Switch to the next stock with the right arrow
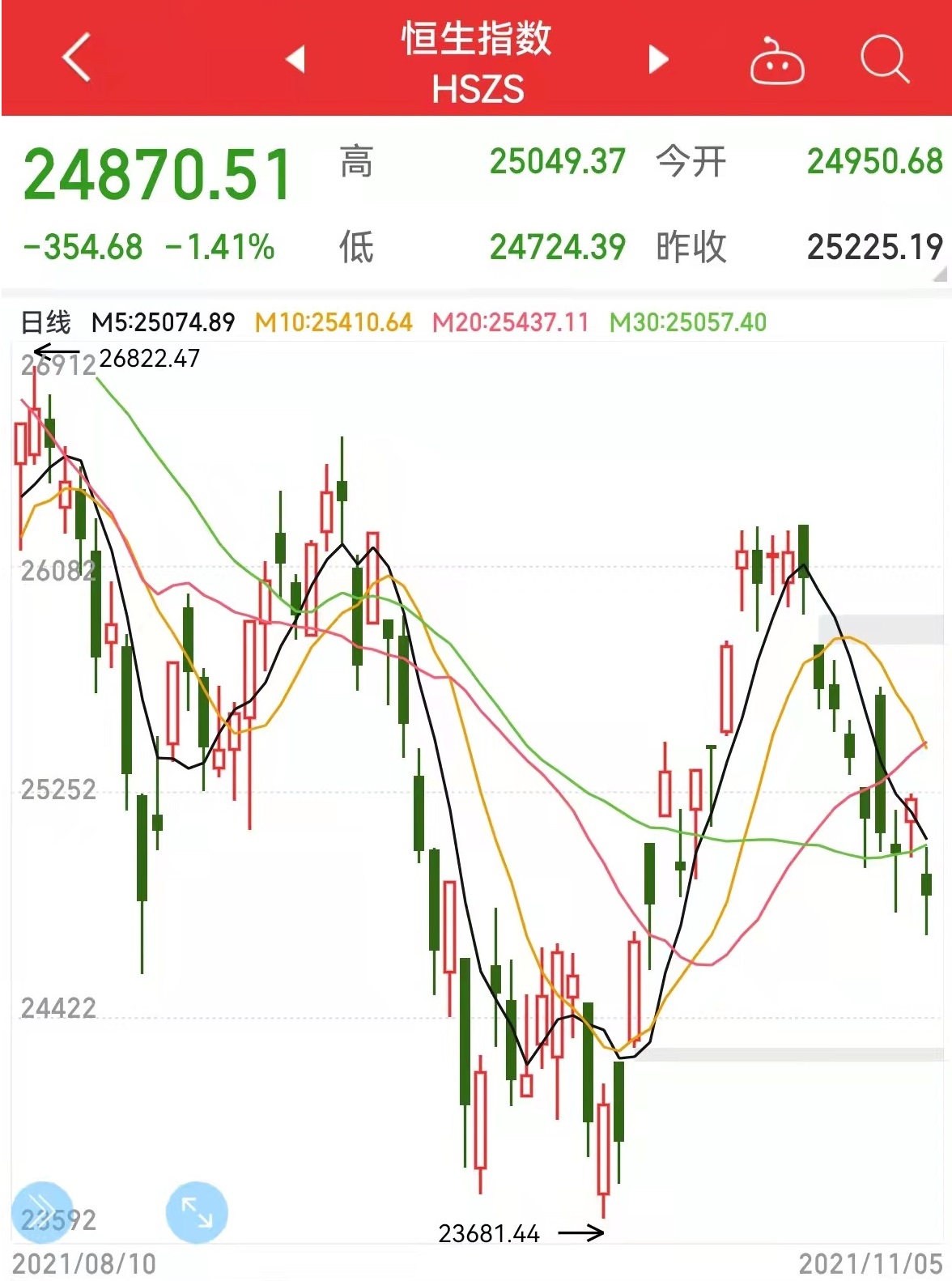Image resolution: width=952 pixels, height=1281 pixels. (x=658, y=61)
